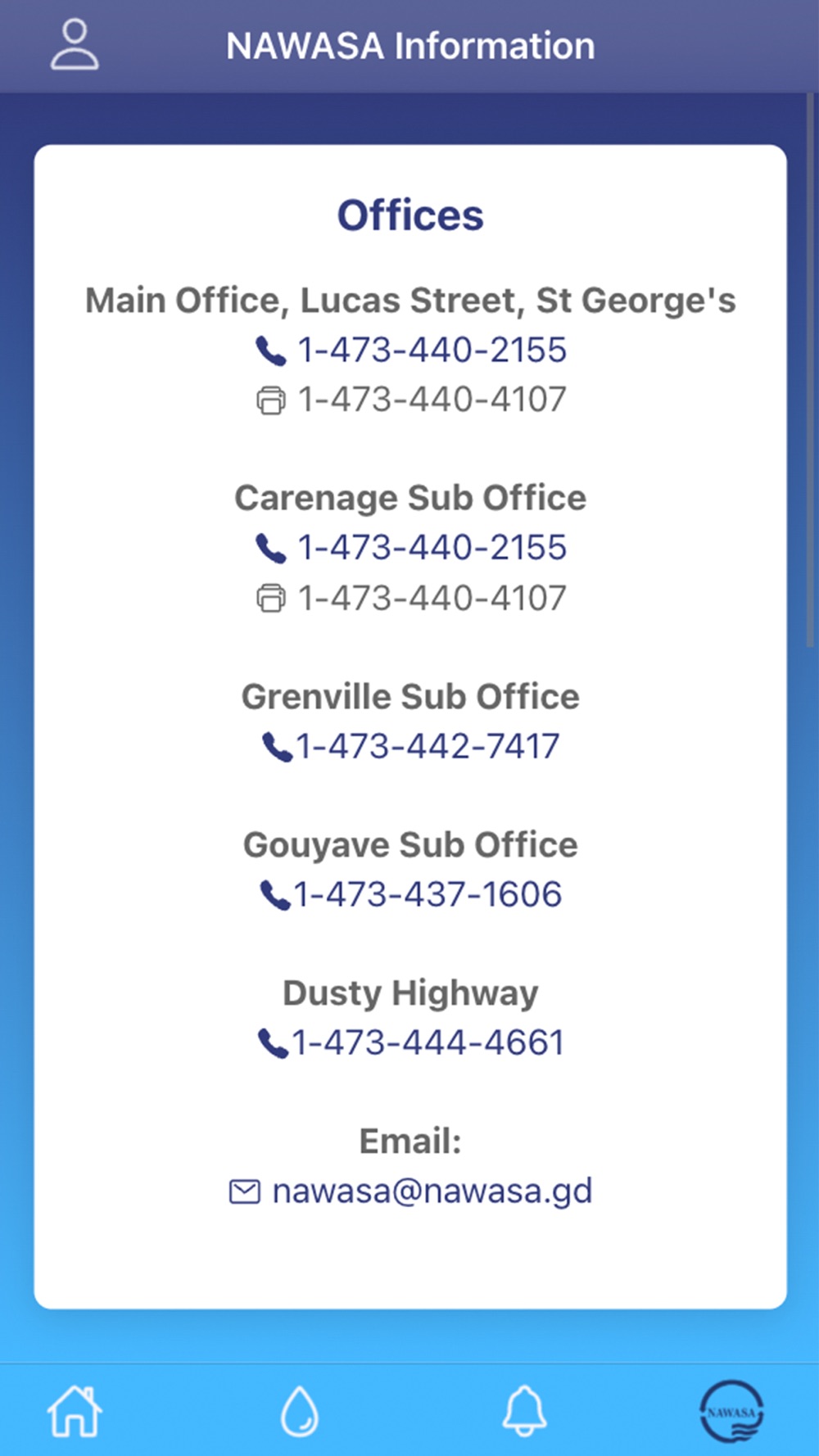Go to the home tab
Image resolution: width=819 pixels, height=1456 pixels.
[x=75, y=1411]
